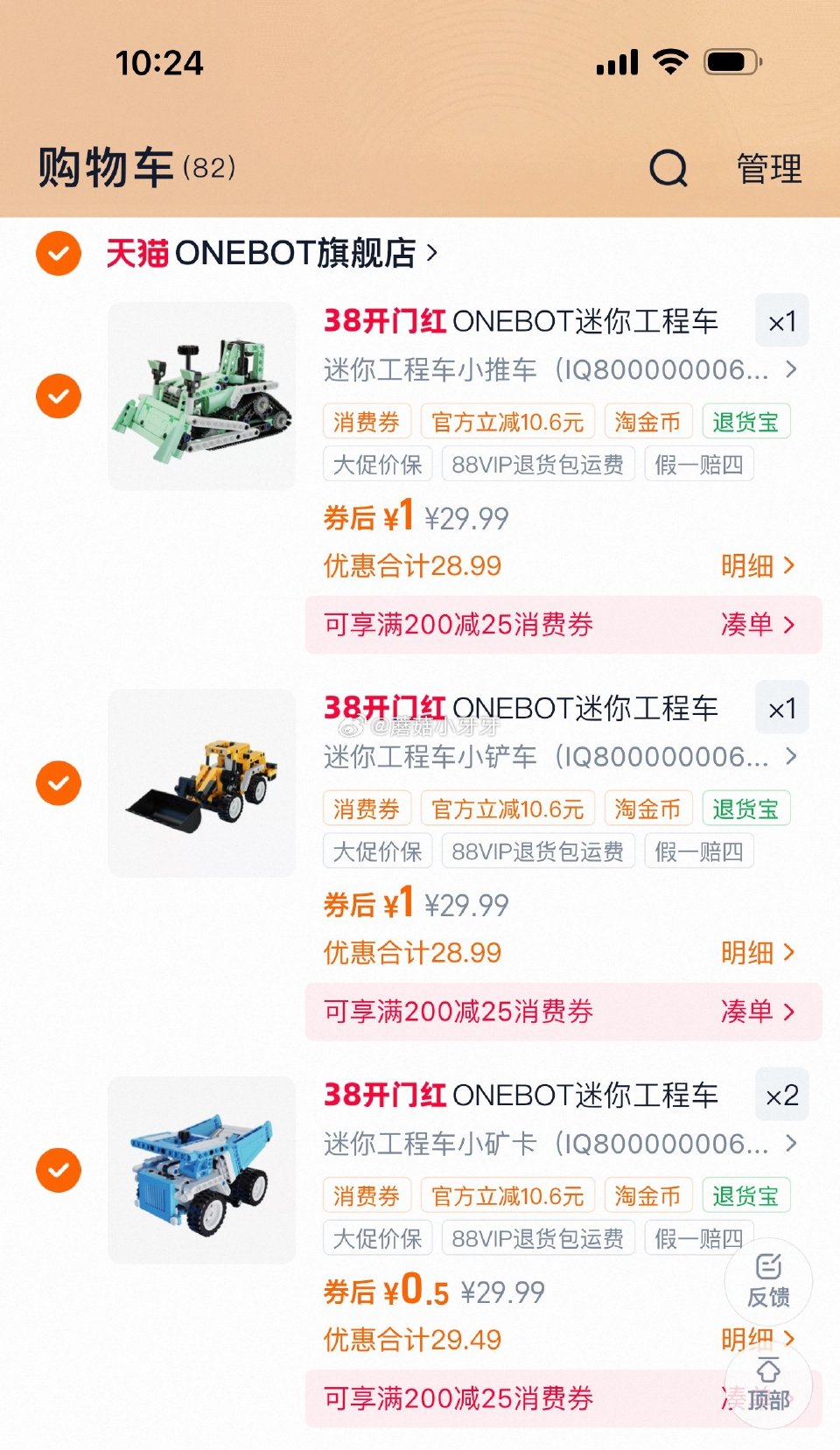Deselect the 小推车 bulldozer item
The width and height of the screenshot is (840, 1450).
coord(59,396)
